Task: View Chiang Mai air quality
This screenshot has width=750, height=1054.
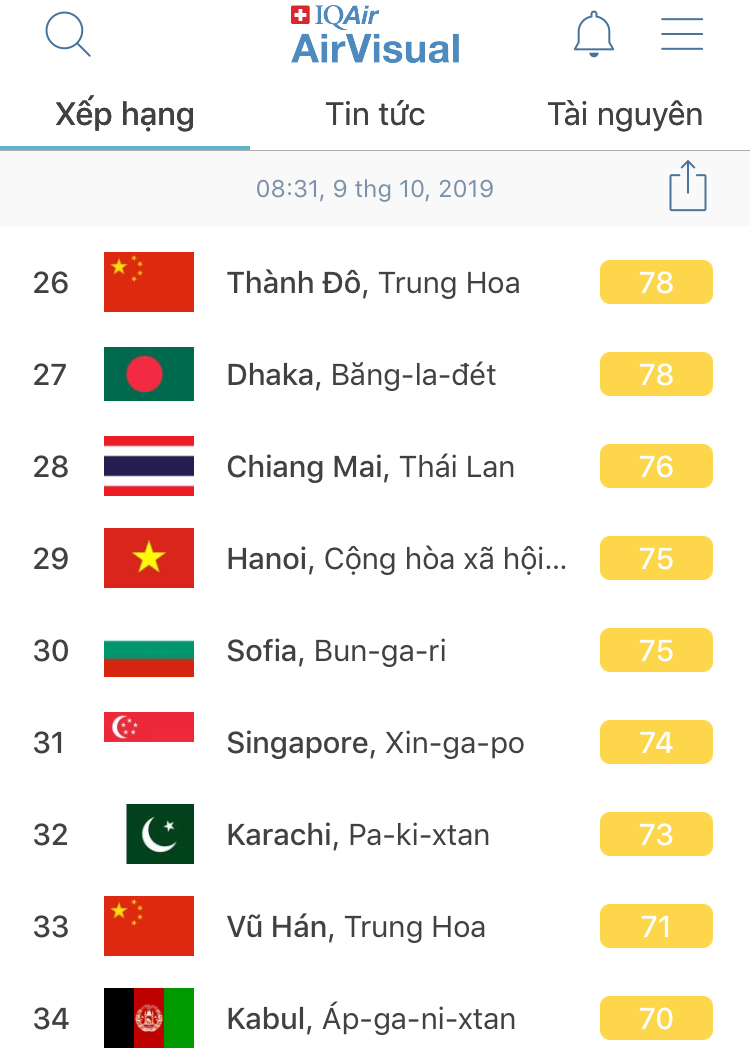Action: click(370, 467)
